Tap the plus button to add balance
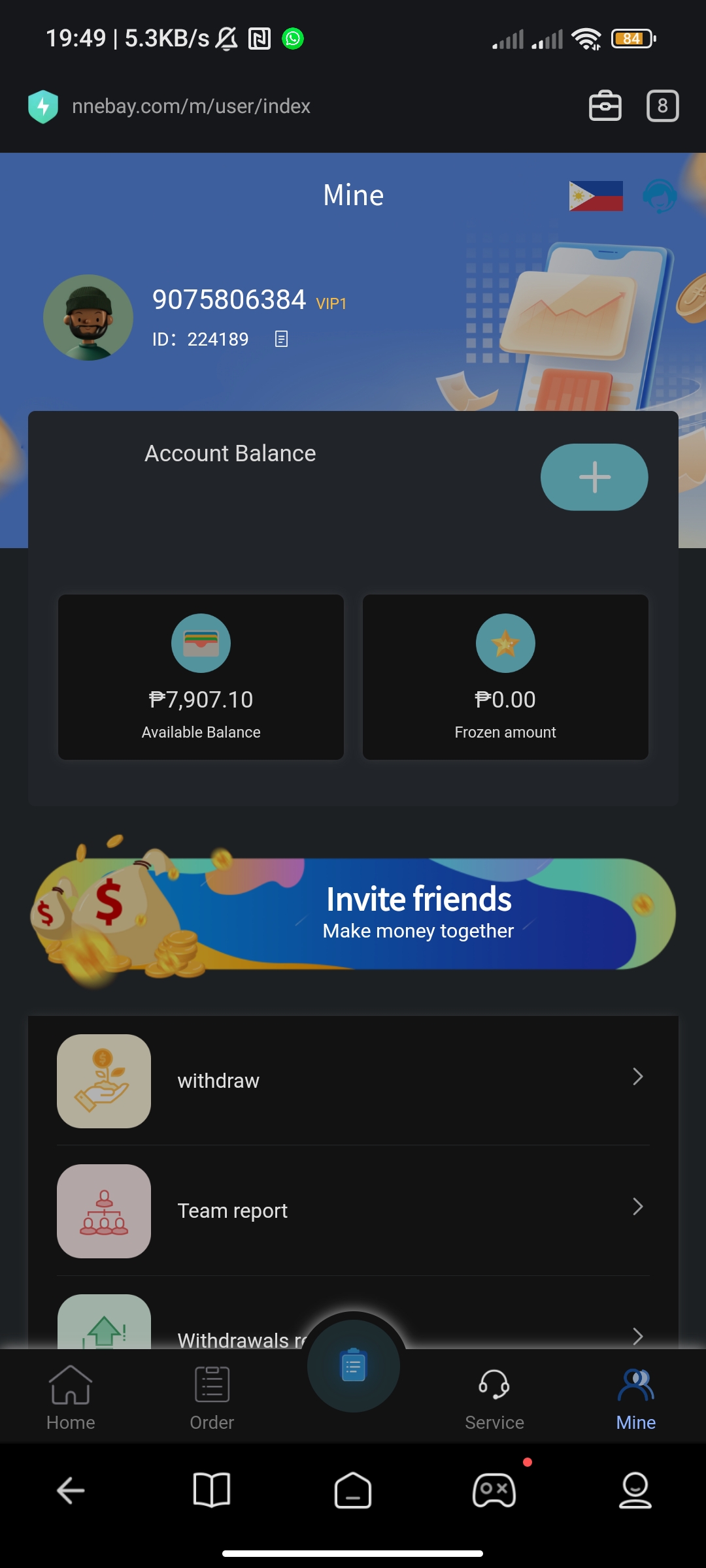706x1568 pixels. [x=594, y=477]
